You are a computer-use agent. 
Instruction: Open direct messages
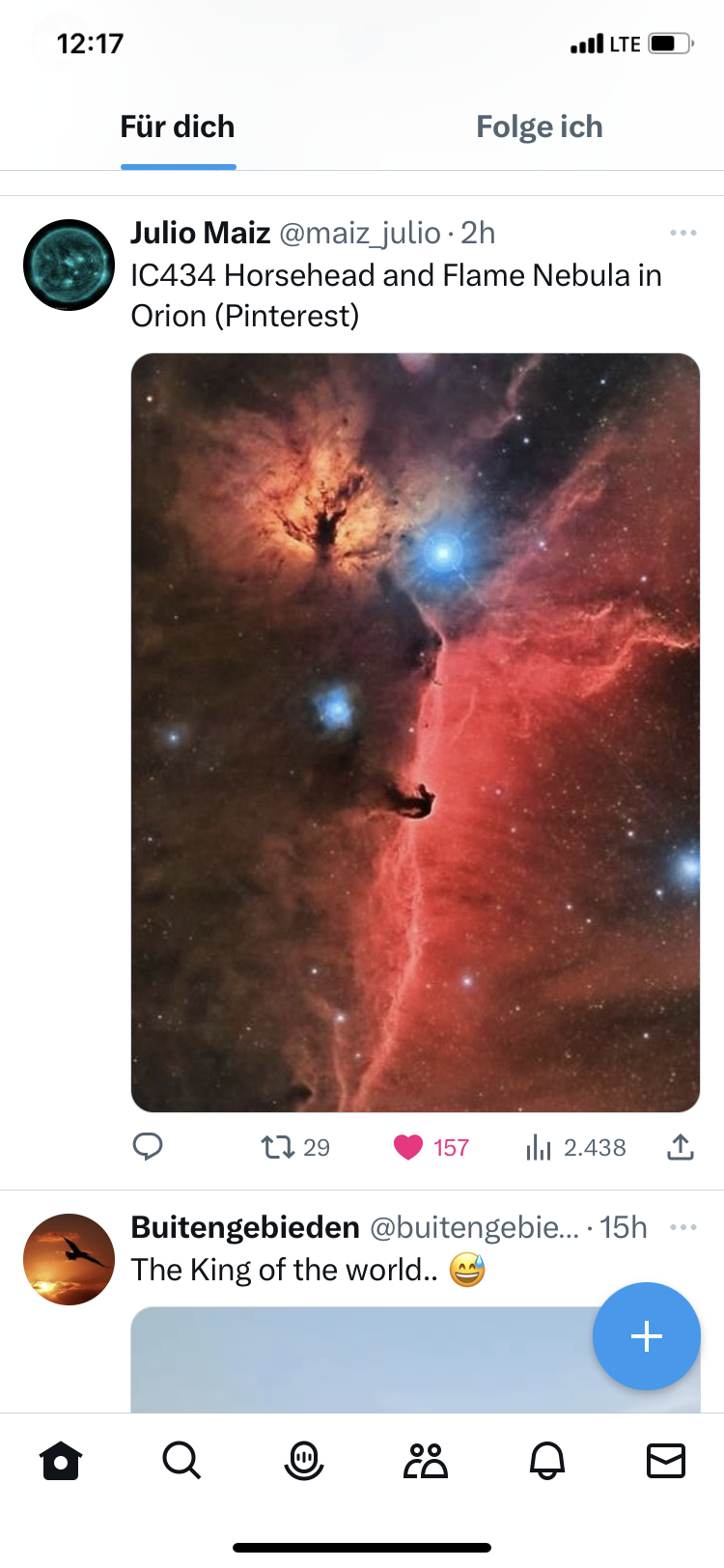tap(665, 1461)
